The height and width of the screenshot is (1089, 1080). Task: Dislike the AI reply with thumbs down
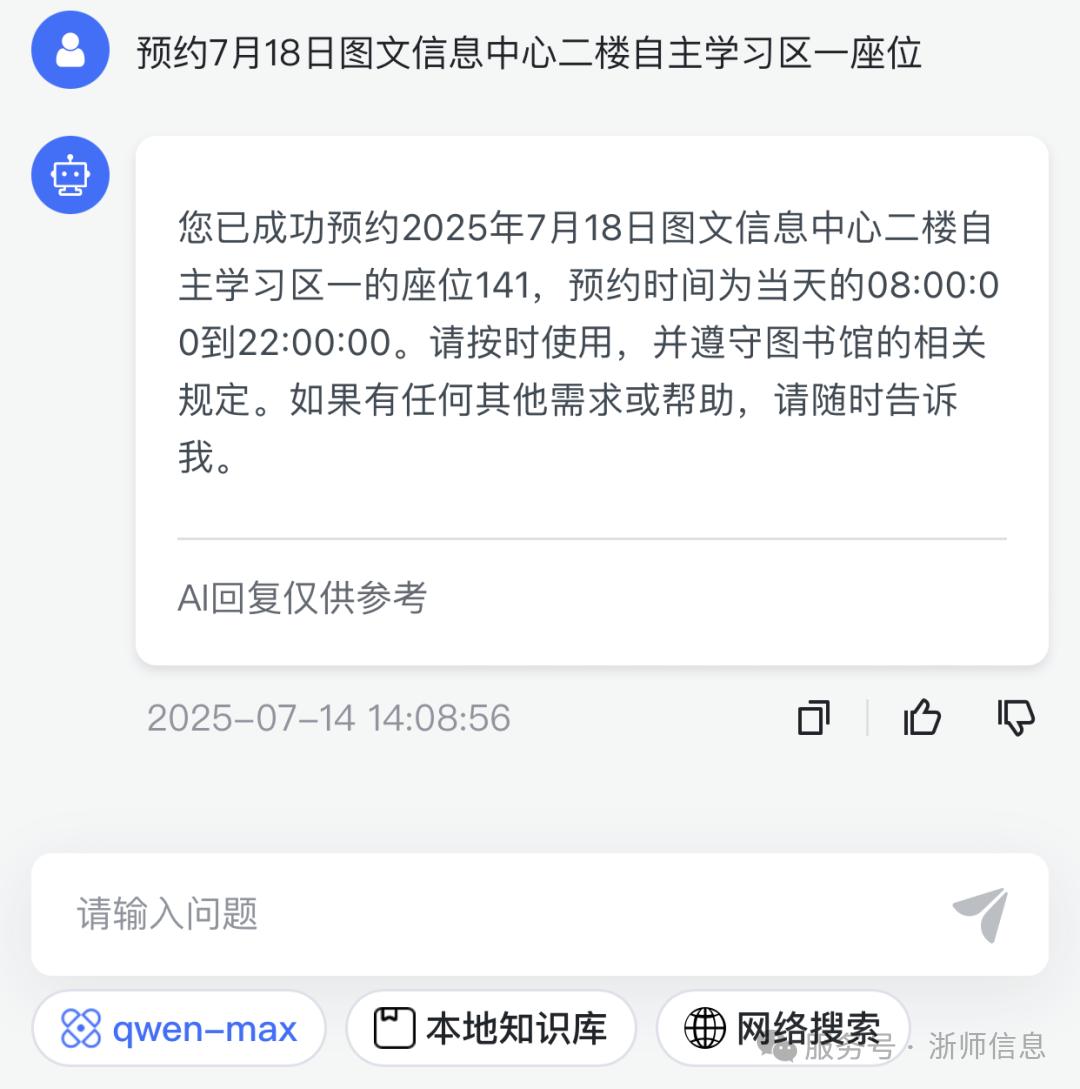[x=1016, y=718]
